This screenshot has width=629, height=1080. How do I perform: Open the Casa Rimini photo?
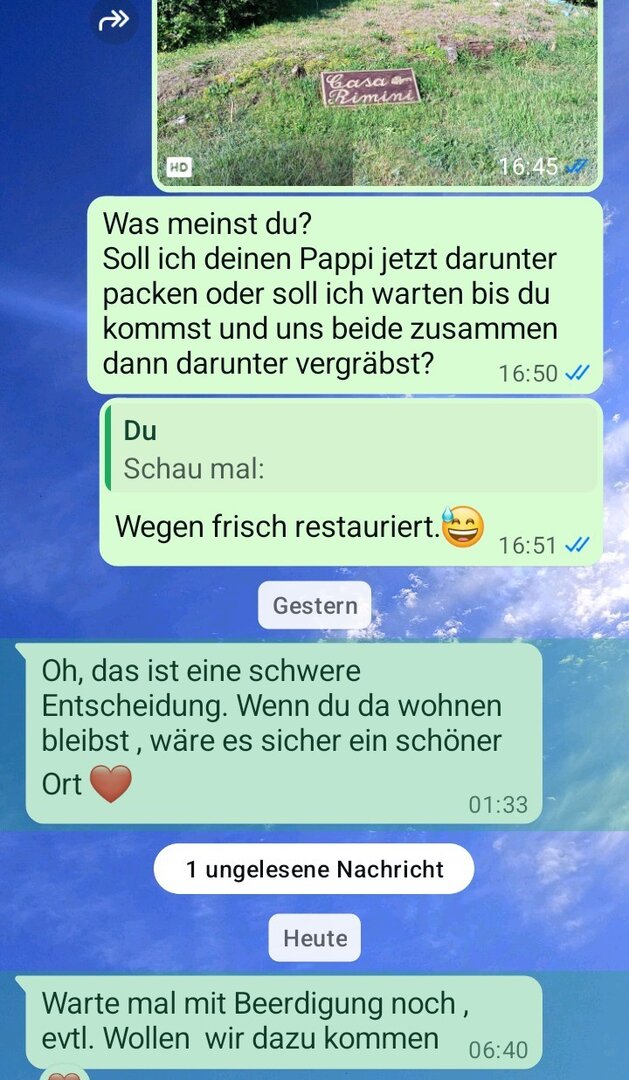tap(376, 90)
